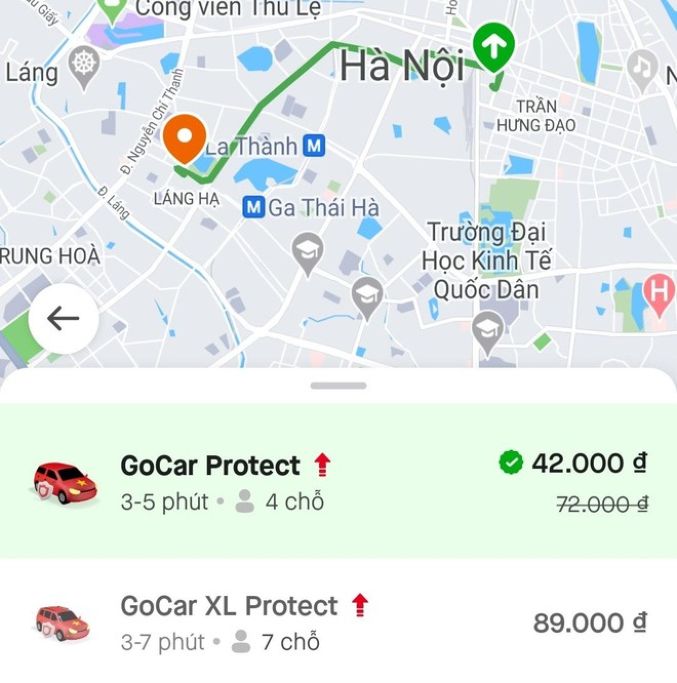Select the GoCar Protect ride option
Screen dimensions: 677x683
(338, 481)
